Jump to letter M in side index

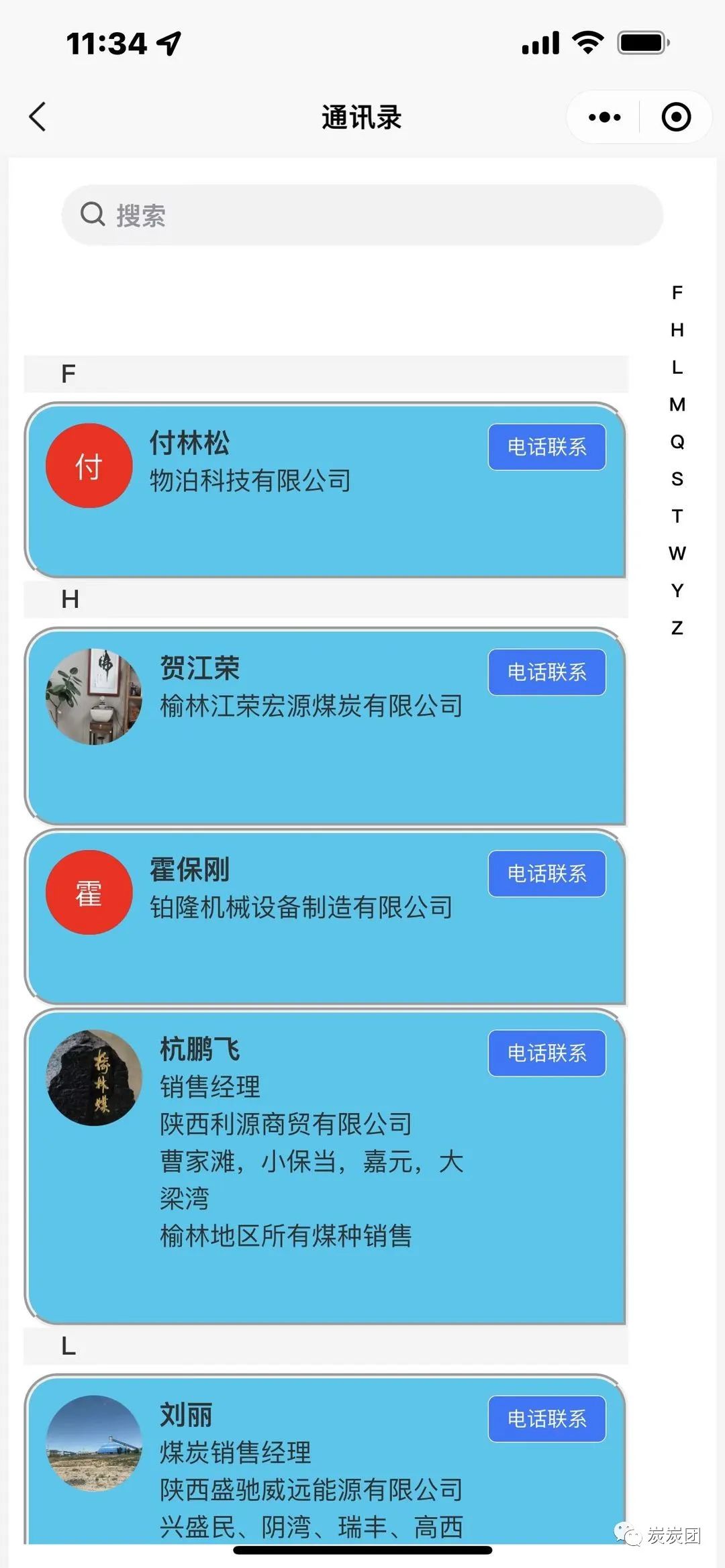point(677,404)
